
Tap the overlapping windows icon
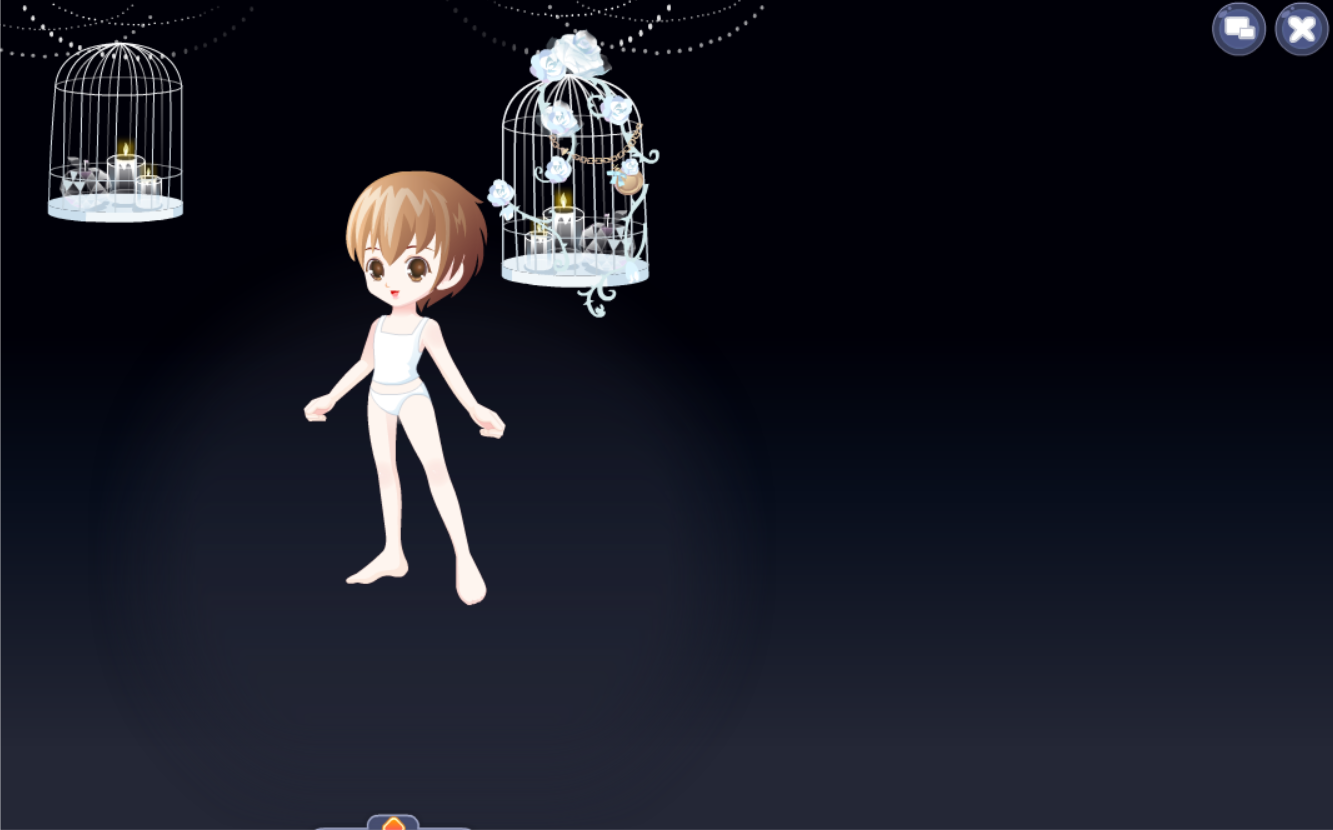(x=1239, y=29)
